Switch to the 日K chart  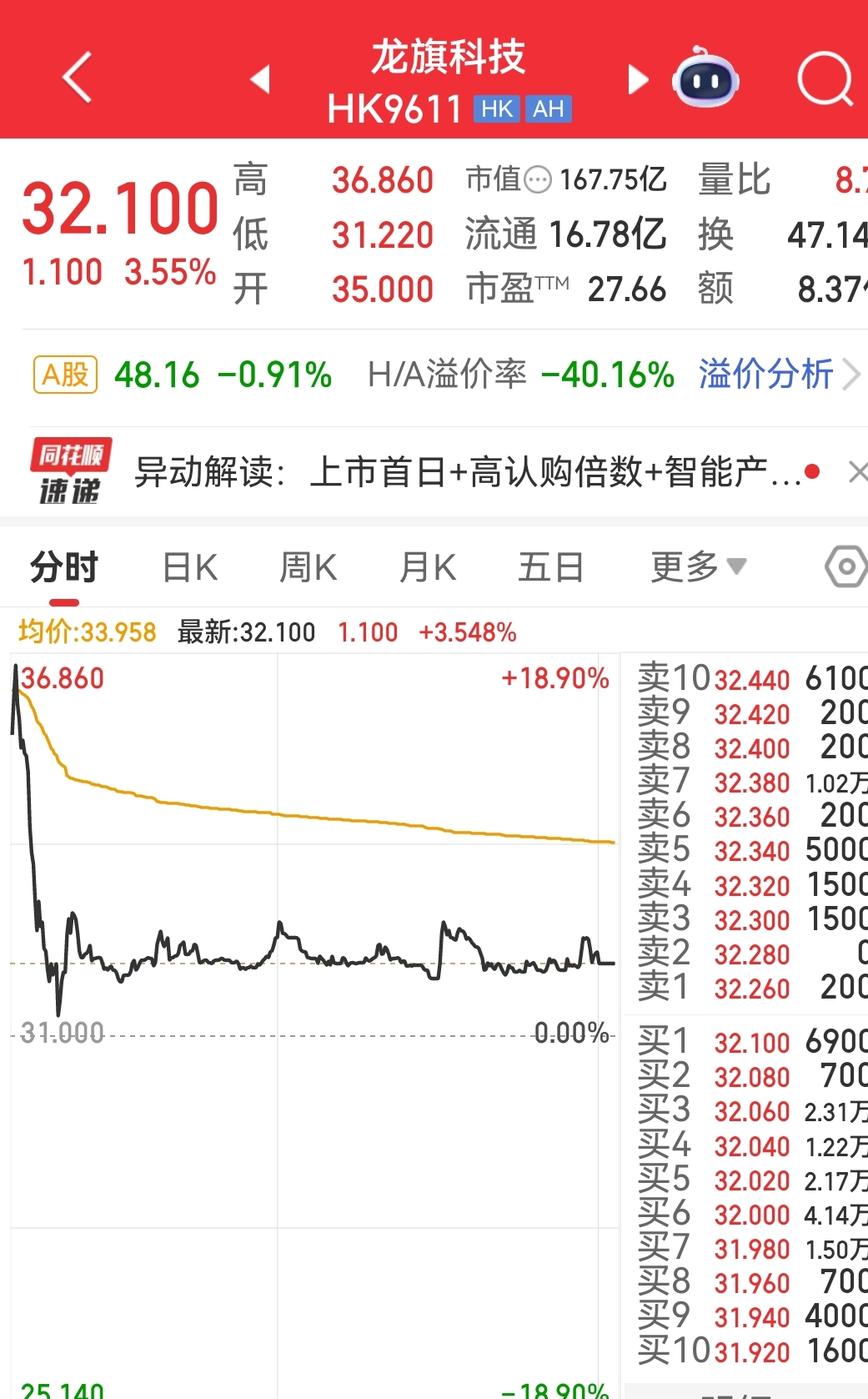[x=190, y=568]
